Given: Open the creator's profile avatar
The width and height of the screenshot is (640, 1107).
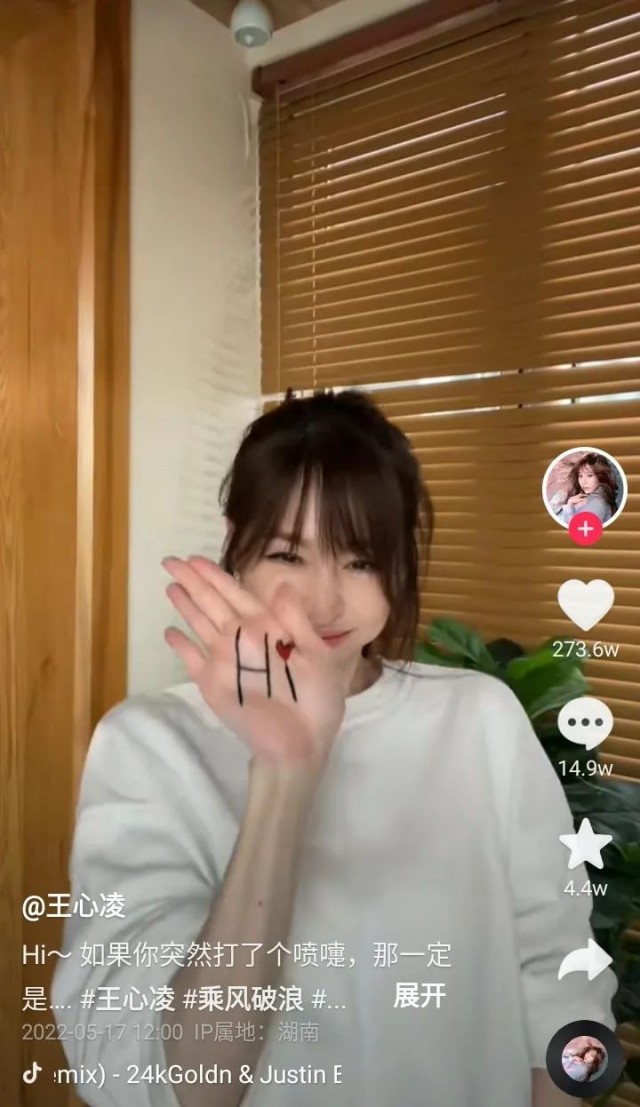Looking at the screenshot, I should click(x=583, y=487).
